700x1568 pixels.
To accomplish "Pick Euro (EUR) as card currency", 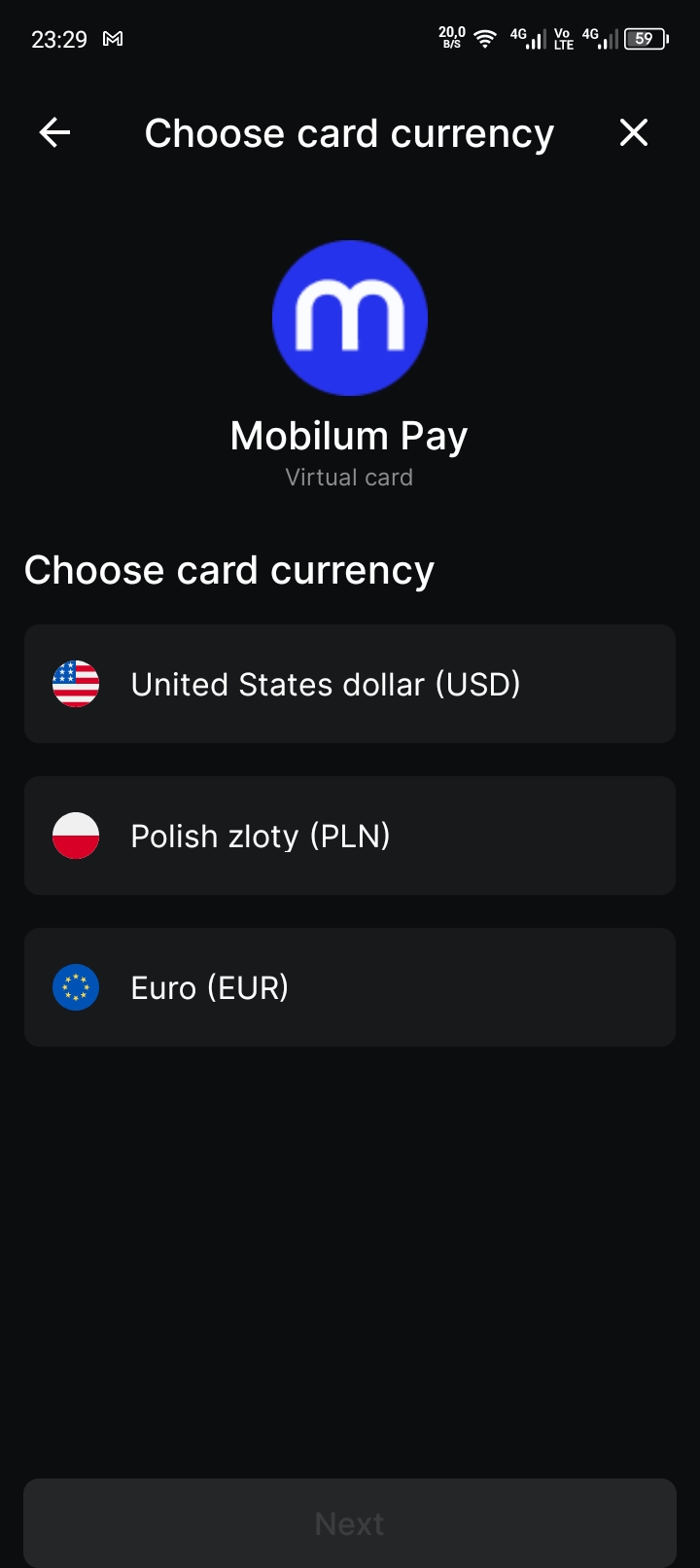I will tap(350, 987).
